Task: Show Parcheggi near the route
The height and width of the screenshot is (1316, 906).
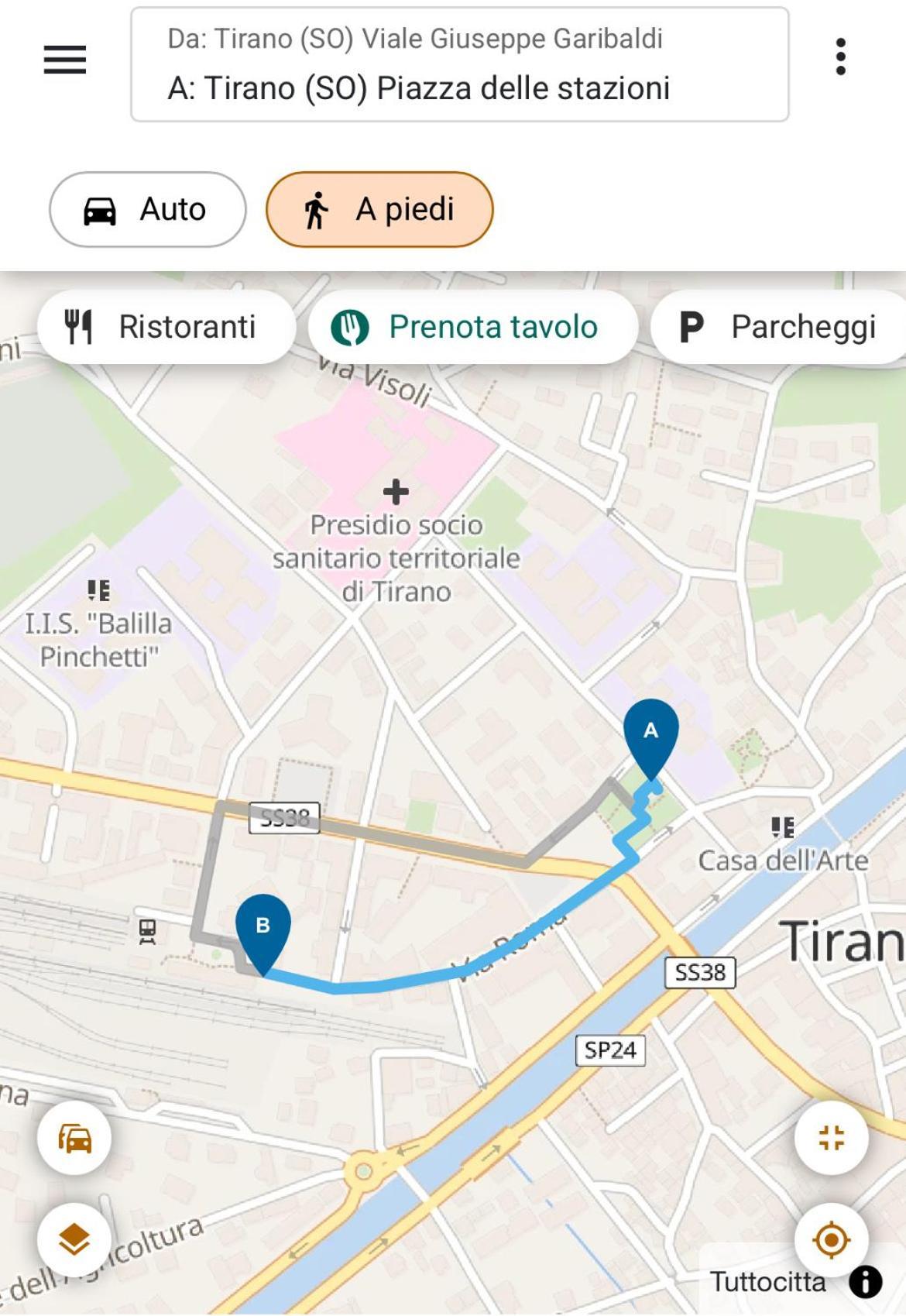Action: 778,327
